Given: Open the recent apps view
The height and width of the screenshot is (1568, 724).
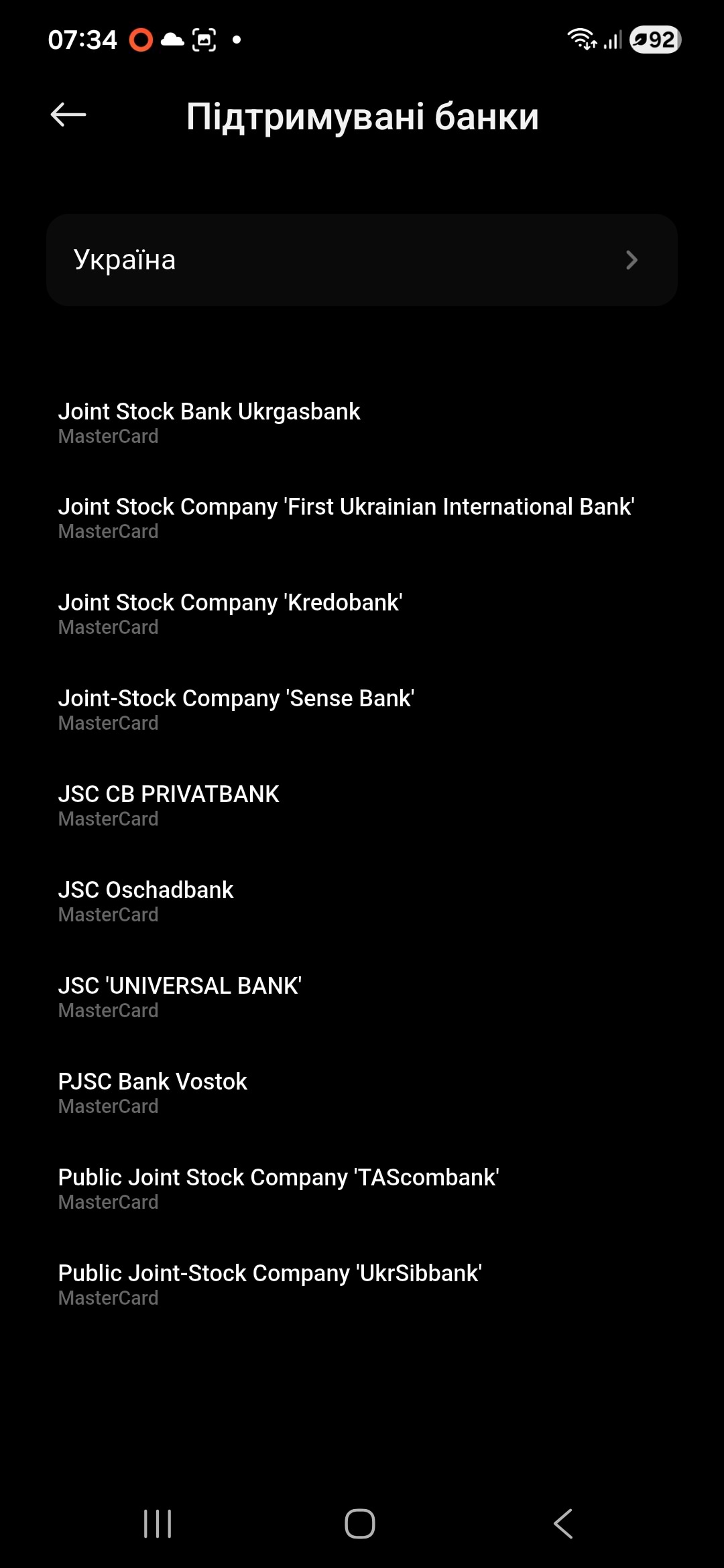Looking at the screenshot, I should click(158, 1524).
